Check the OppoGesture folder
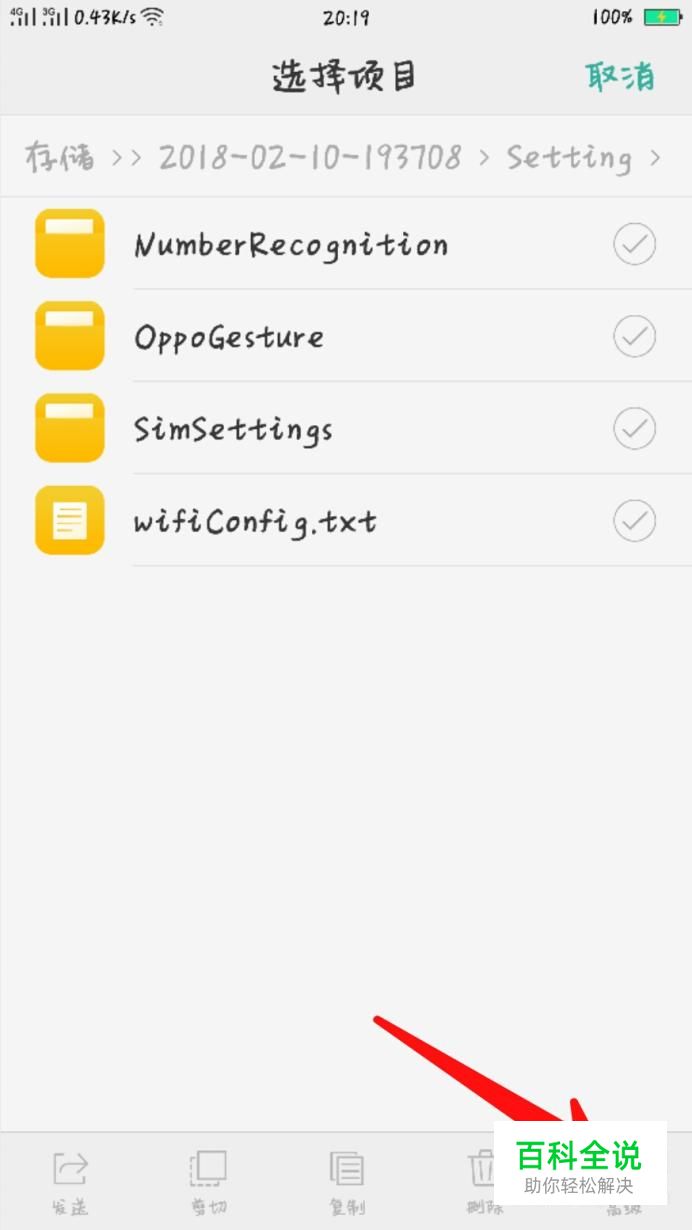Image resolution: width=692 pixels, height=1230 pixels. [x=634, y=336]
